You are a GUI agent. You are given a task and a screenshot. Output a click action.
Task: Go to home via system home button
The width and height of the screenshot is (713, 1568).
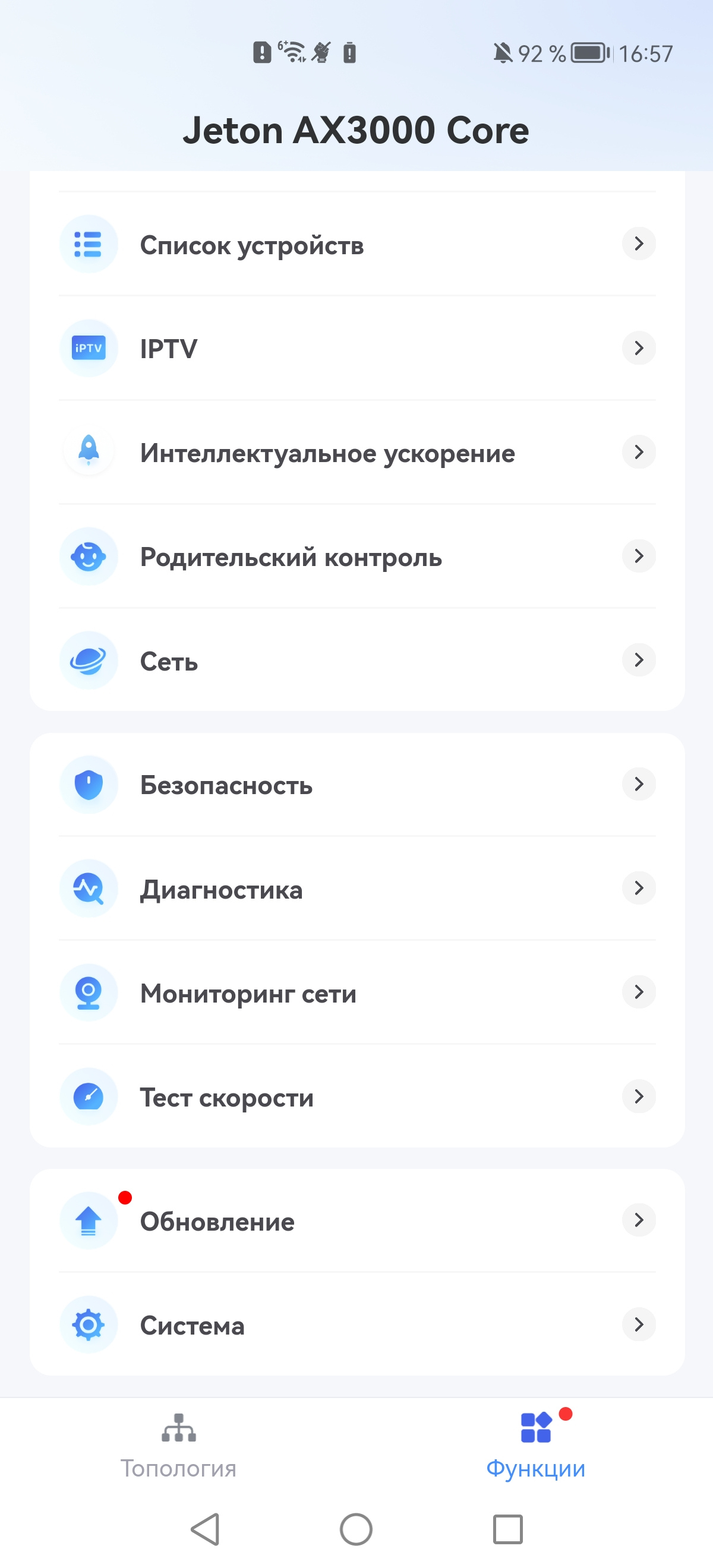356,1529
